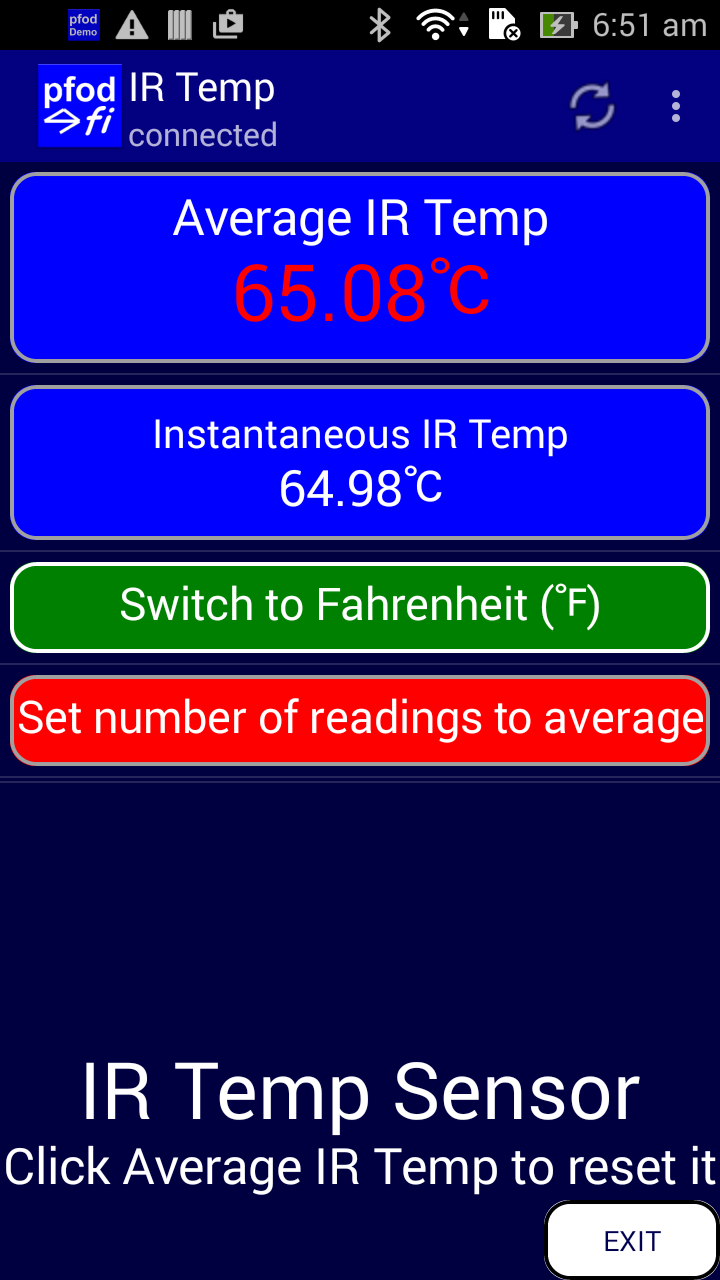Tap the Instantaneous IR Temp button
This screenshot has width=720, height=1280.
click(360, 463)
